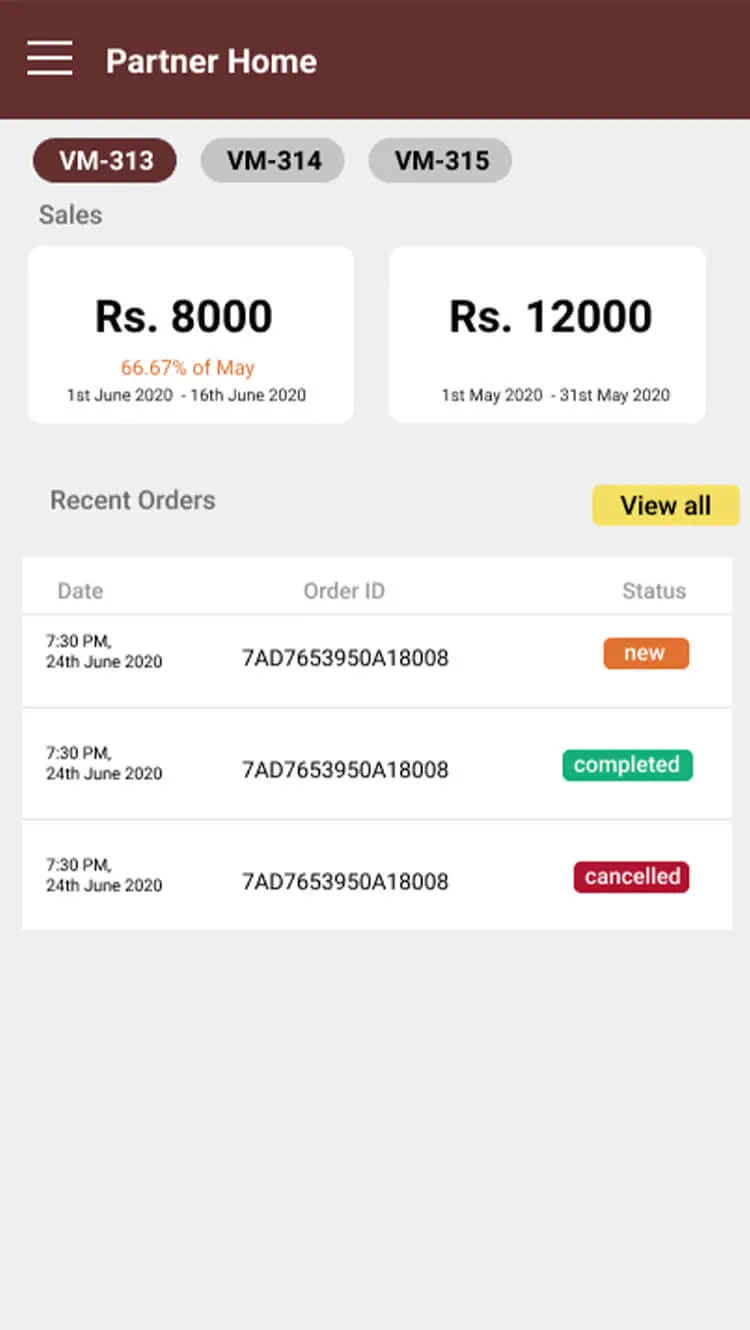
Task: Switch to the VM-314 chip
Action: coord(273,161)
